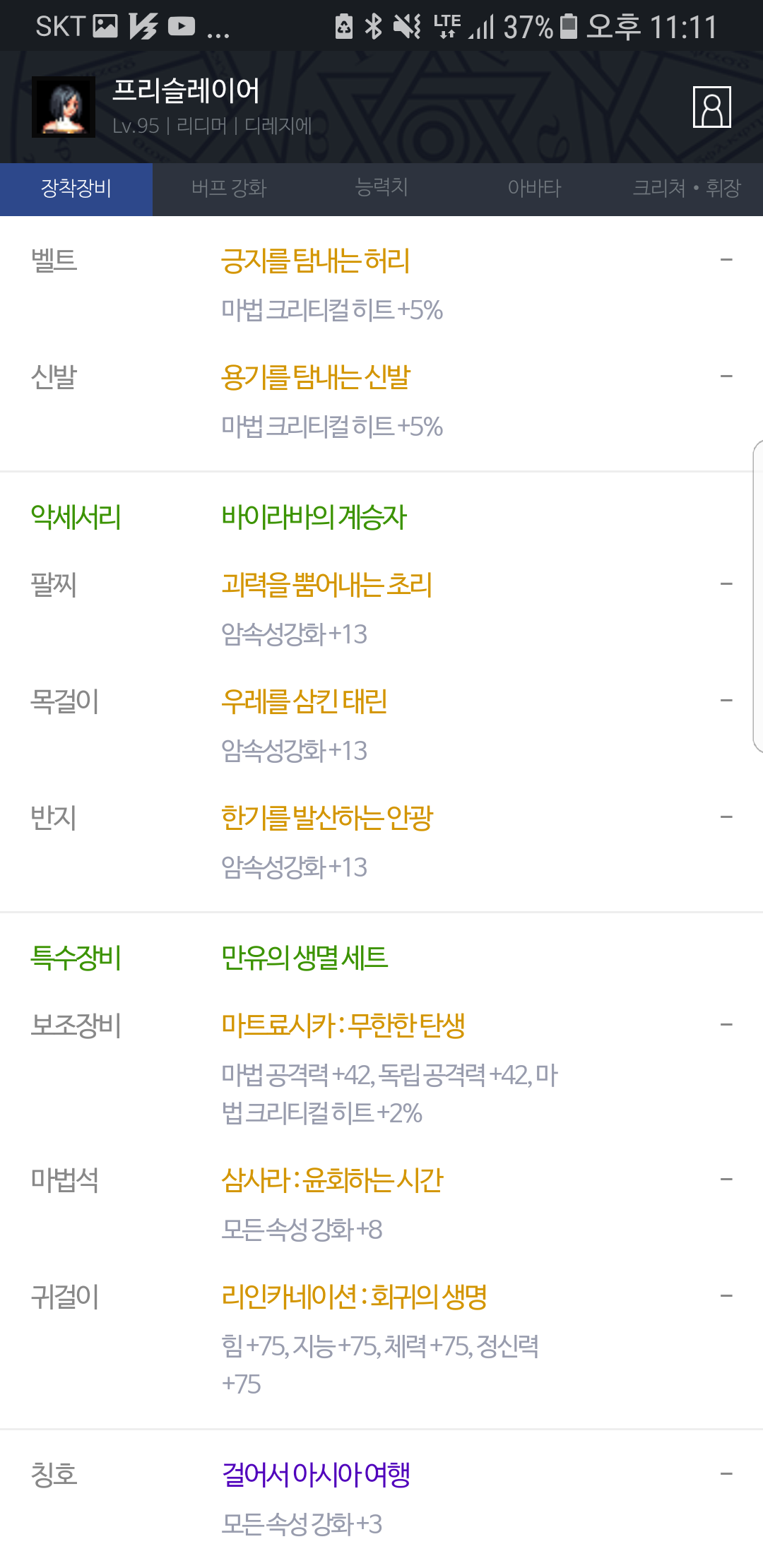Tap the character avatar thumbnail
Image resolution: width=763 pixels, height=1568 pixels.
64,107
